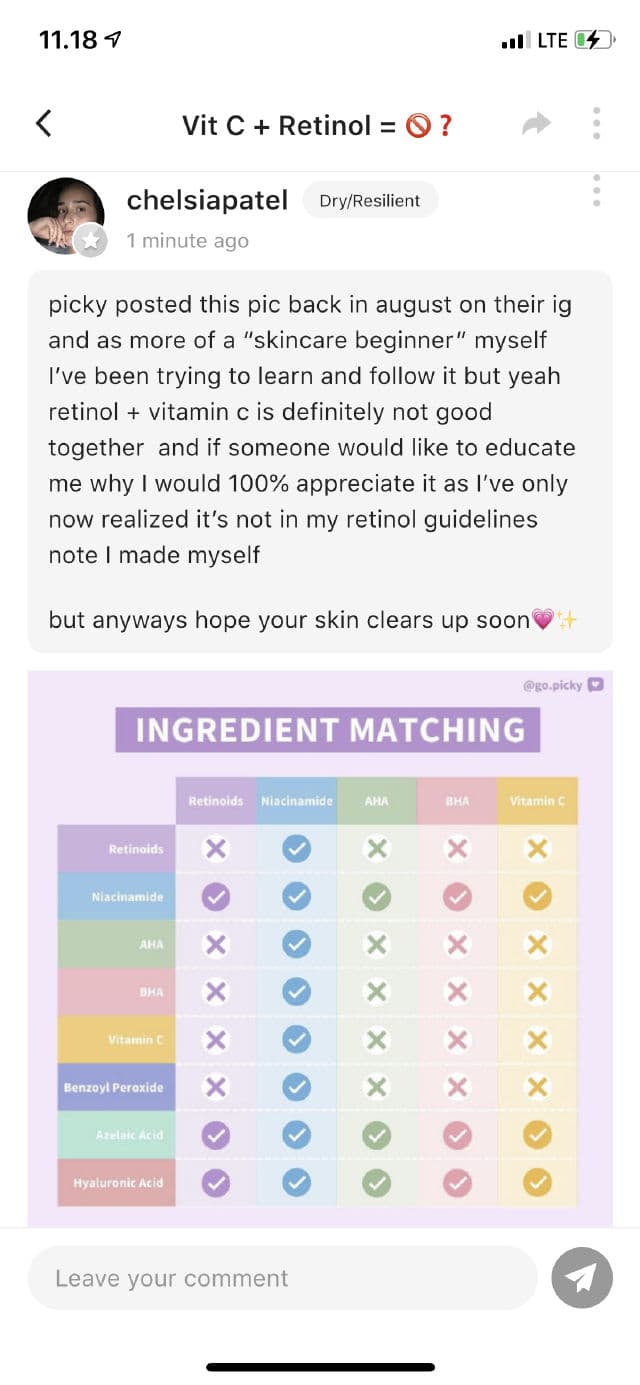
Task: Share this Vit C + Retinol thread
Action: (x=537, y=124)
